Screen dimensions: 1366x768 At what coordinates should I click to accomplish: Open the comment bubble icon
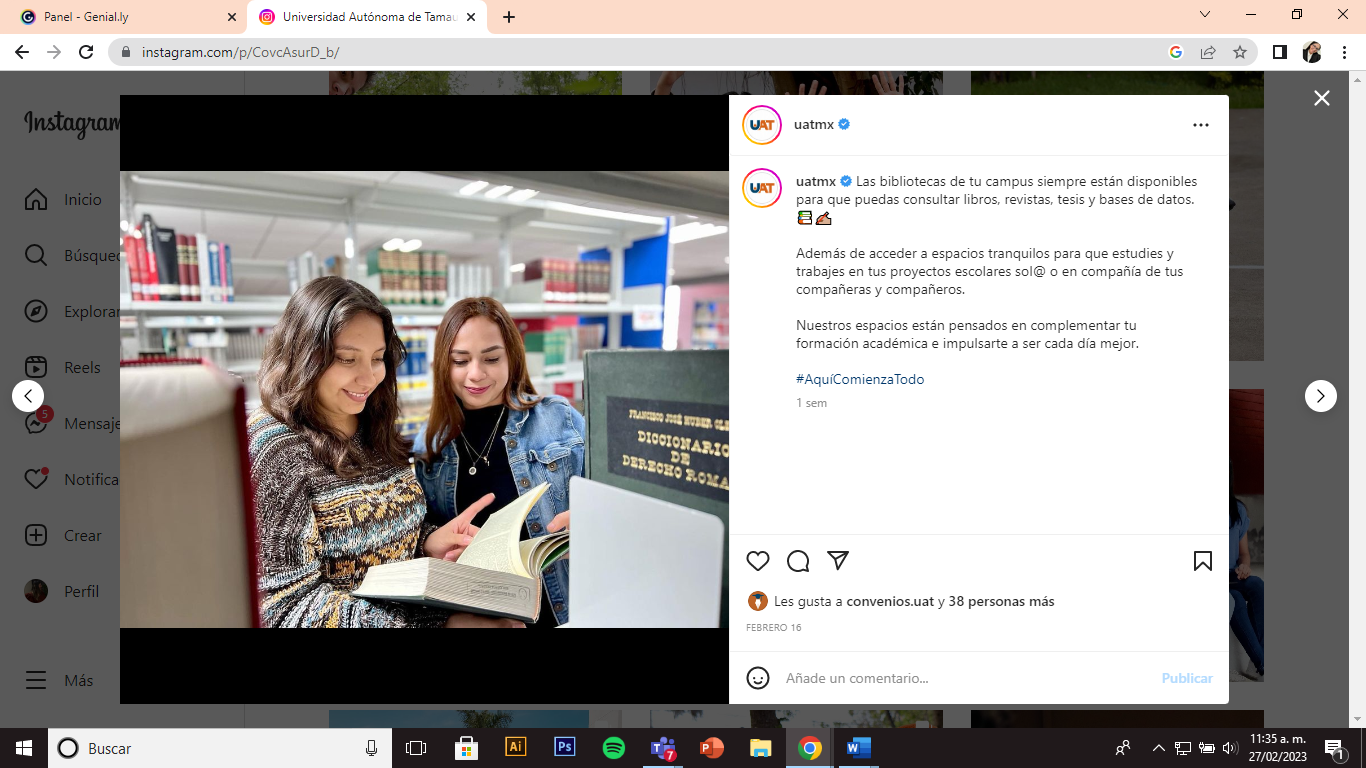tap(798, 561)
